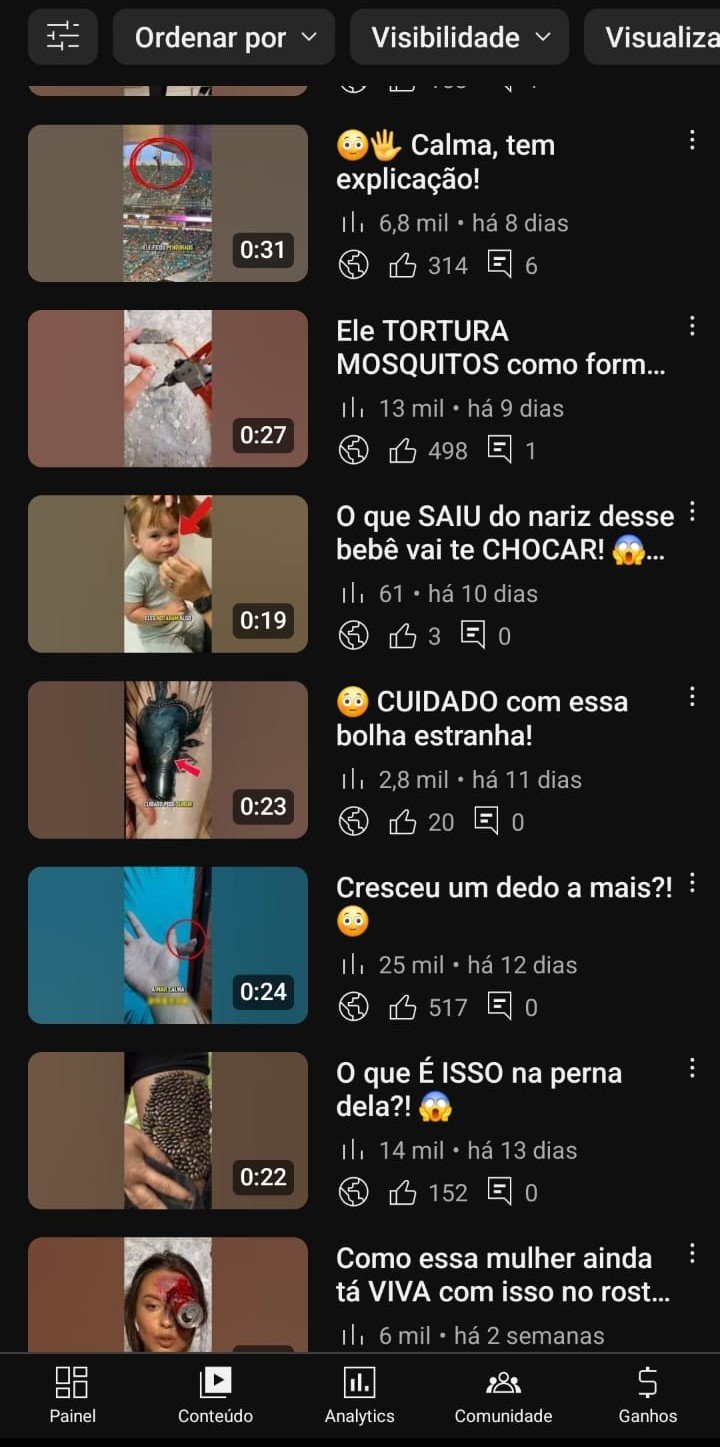720x1447 pixels.
Task: Open options for Ele TORTURA MOSQUITOS video
Action: (691, 326)
